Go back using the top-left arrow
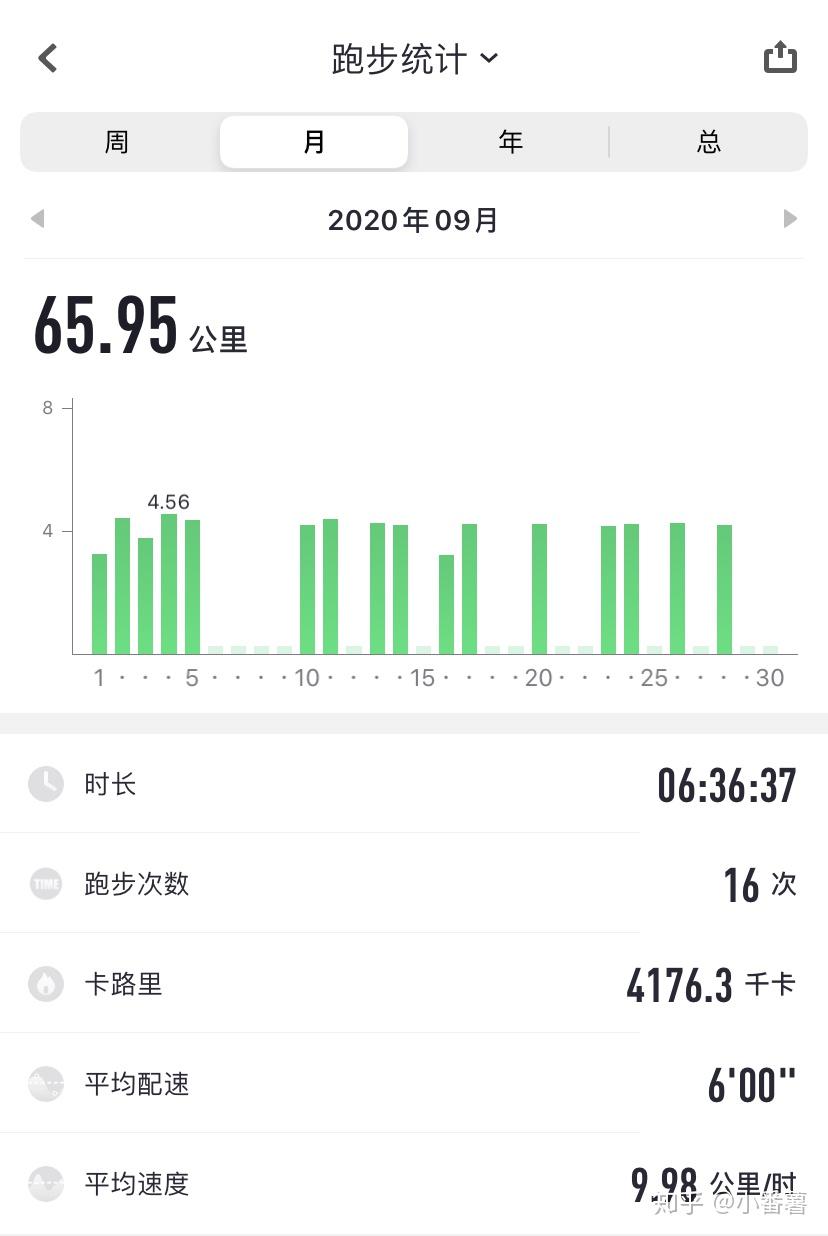Viewport: 828px width, 1236px height. pos(48,58)
